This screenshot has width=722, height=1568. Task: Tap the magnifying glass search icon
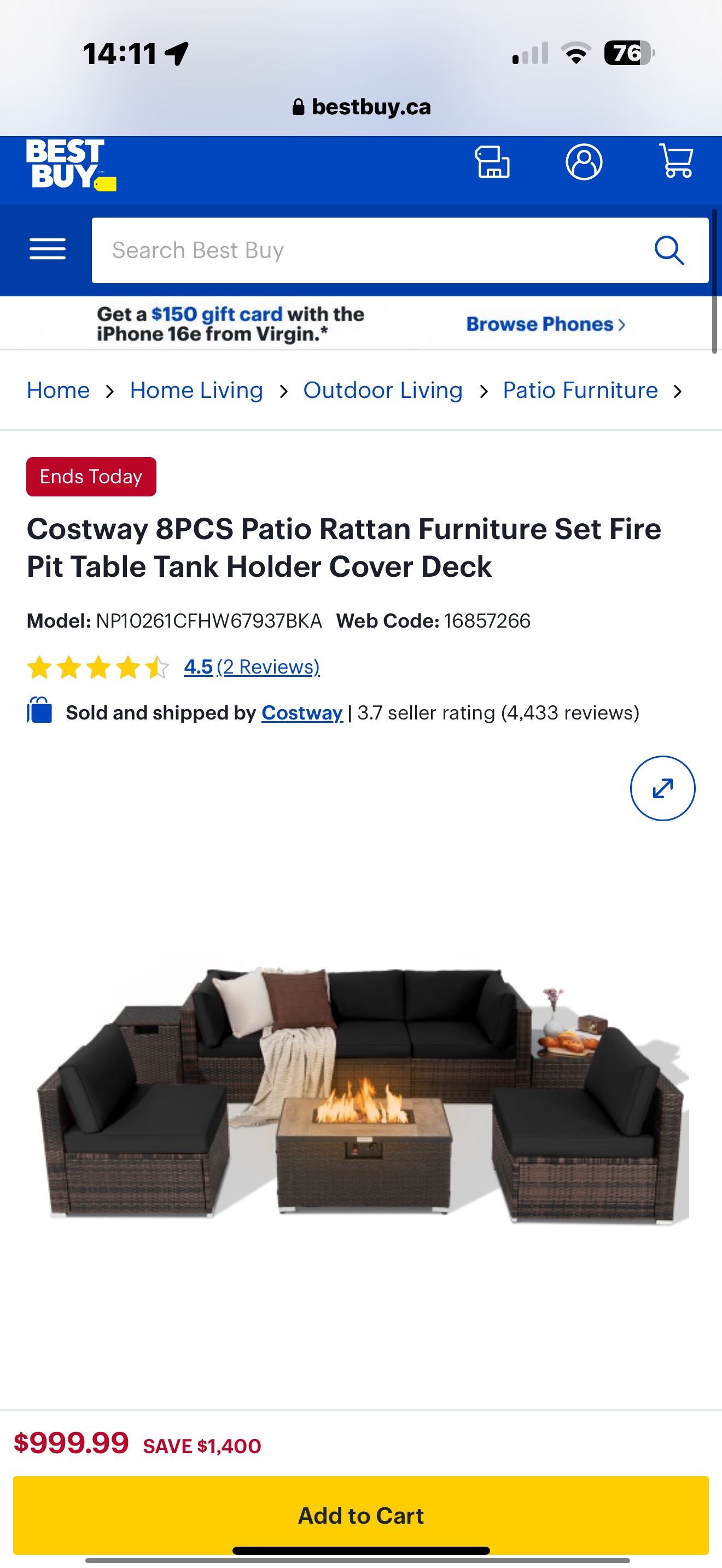(x=669, y=250)
